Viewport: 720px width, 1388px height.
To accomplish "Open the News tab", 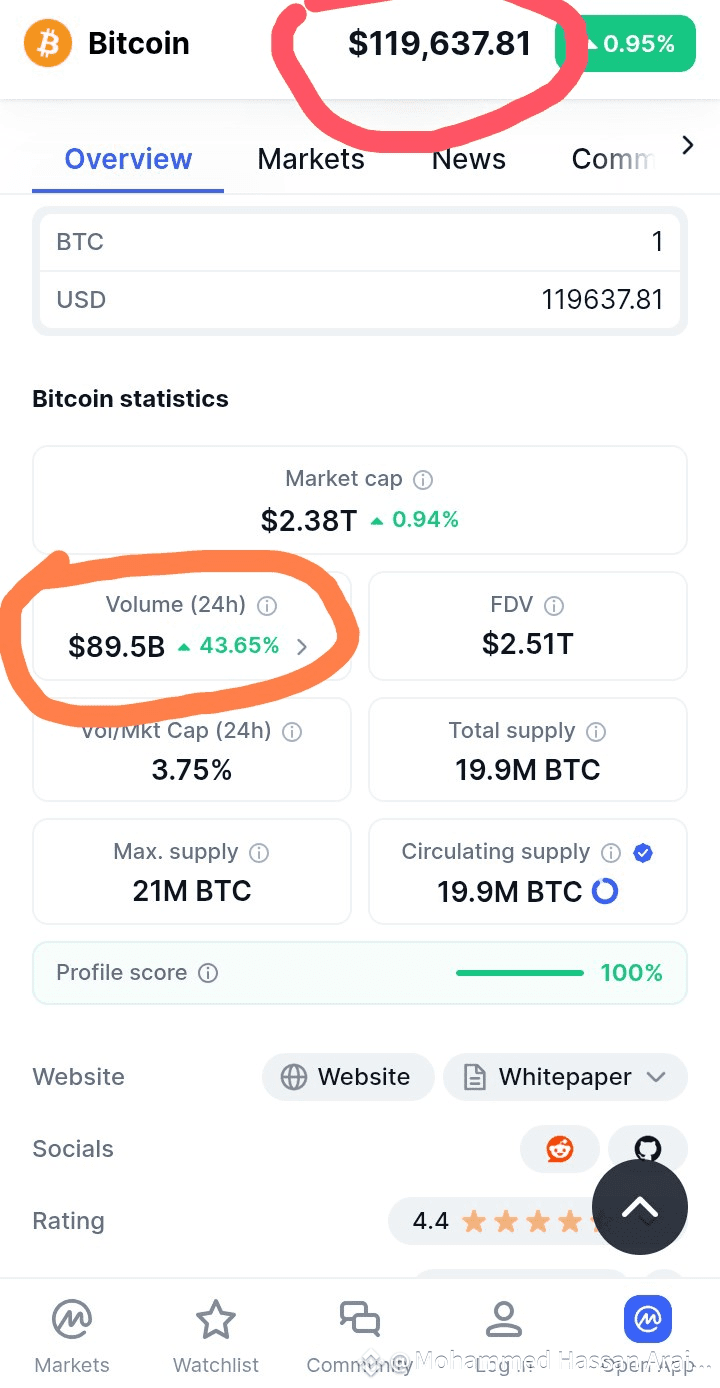I will click(468, 159).
